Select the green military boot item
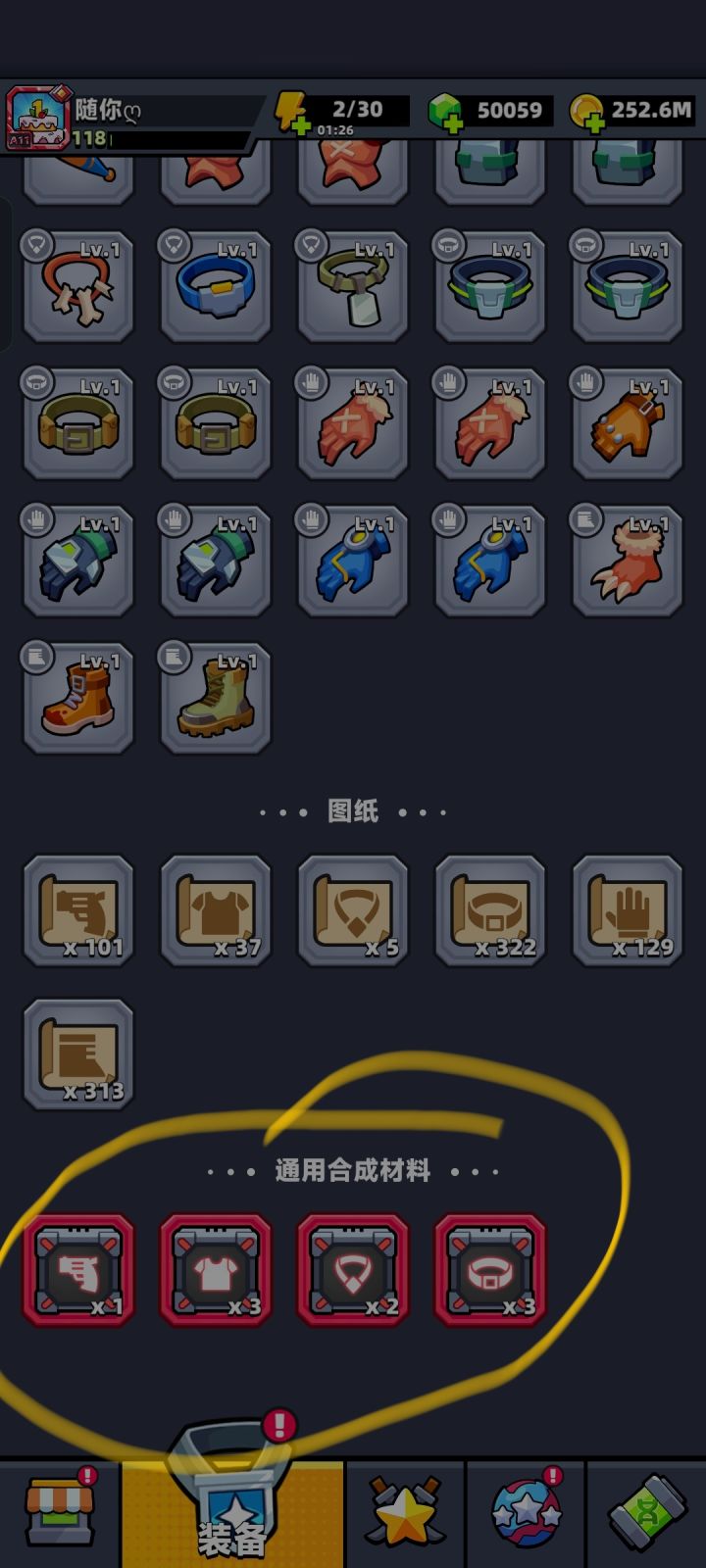The height and width of the screenshot is (1568, 706). coord(216,698)
